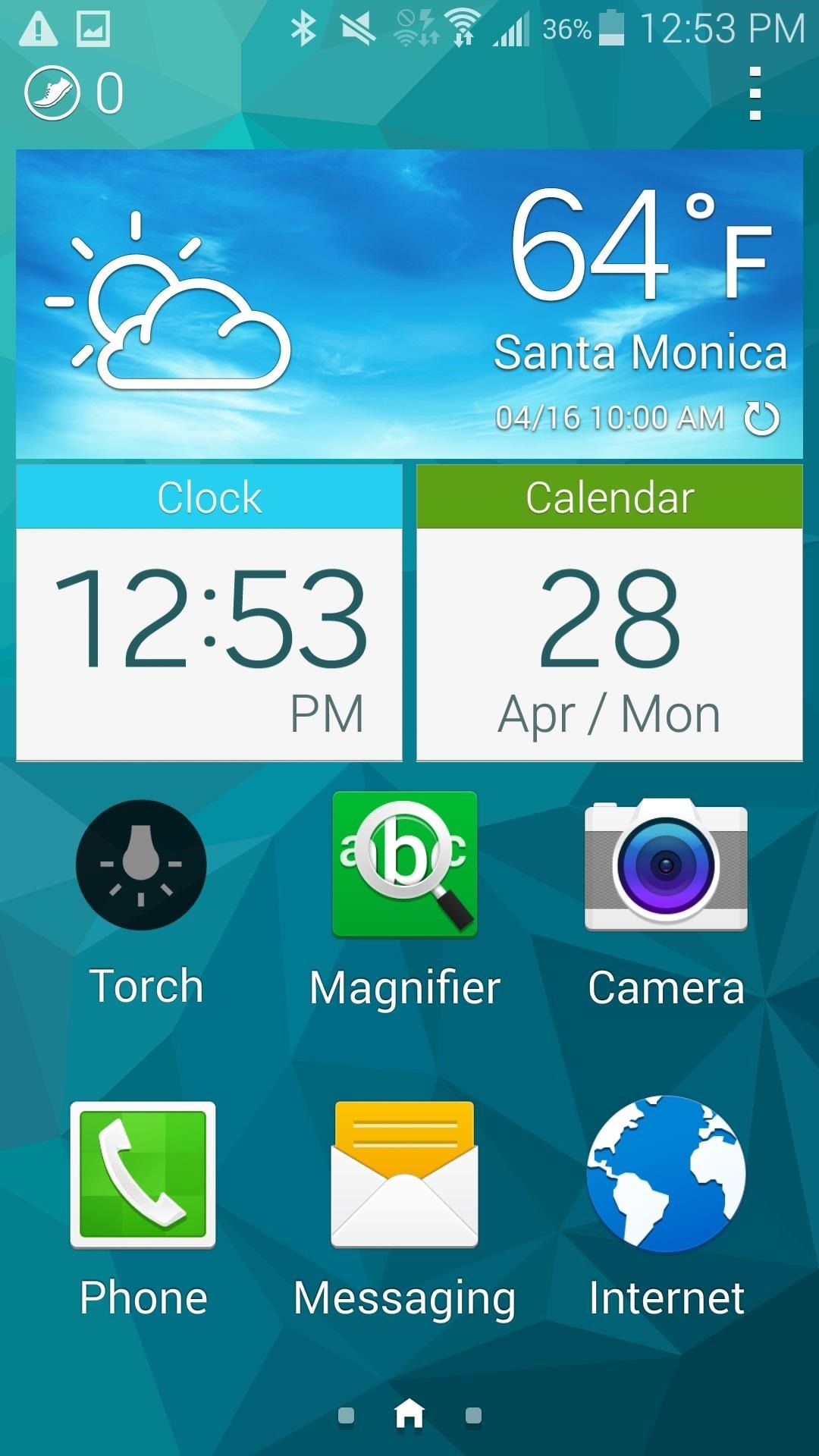This screenshot has height=1456, width=819.
Task: Open the Internet browser
Action: pos(666,1174)
